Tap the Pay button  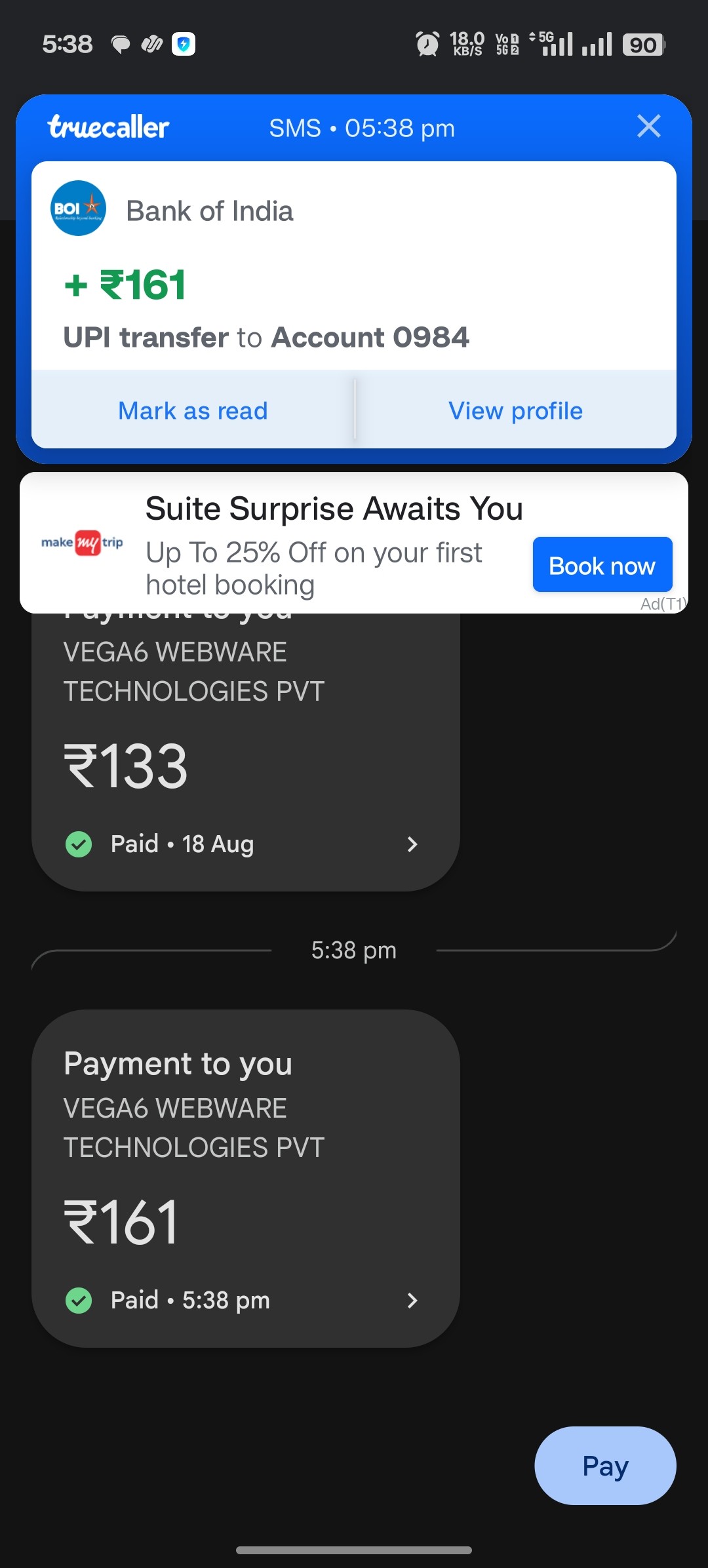[604, 1466]
